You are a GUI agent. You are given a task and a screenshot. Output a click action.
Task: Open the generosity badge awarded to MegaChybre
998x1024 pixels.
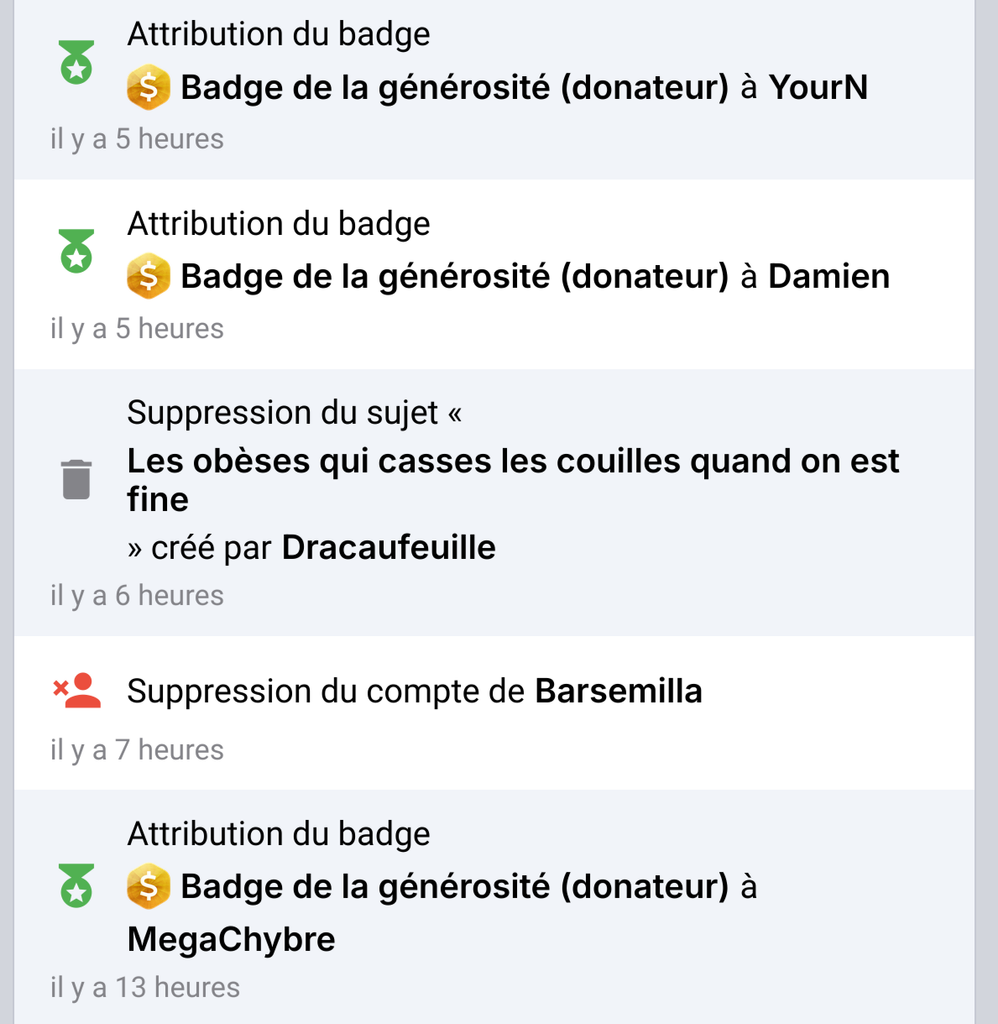tap(453, 886)
